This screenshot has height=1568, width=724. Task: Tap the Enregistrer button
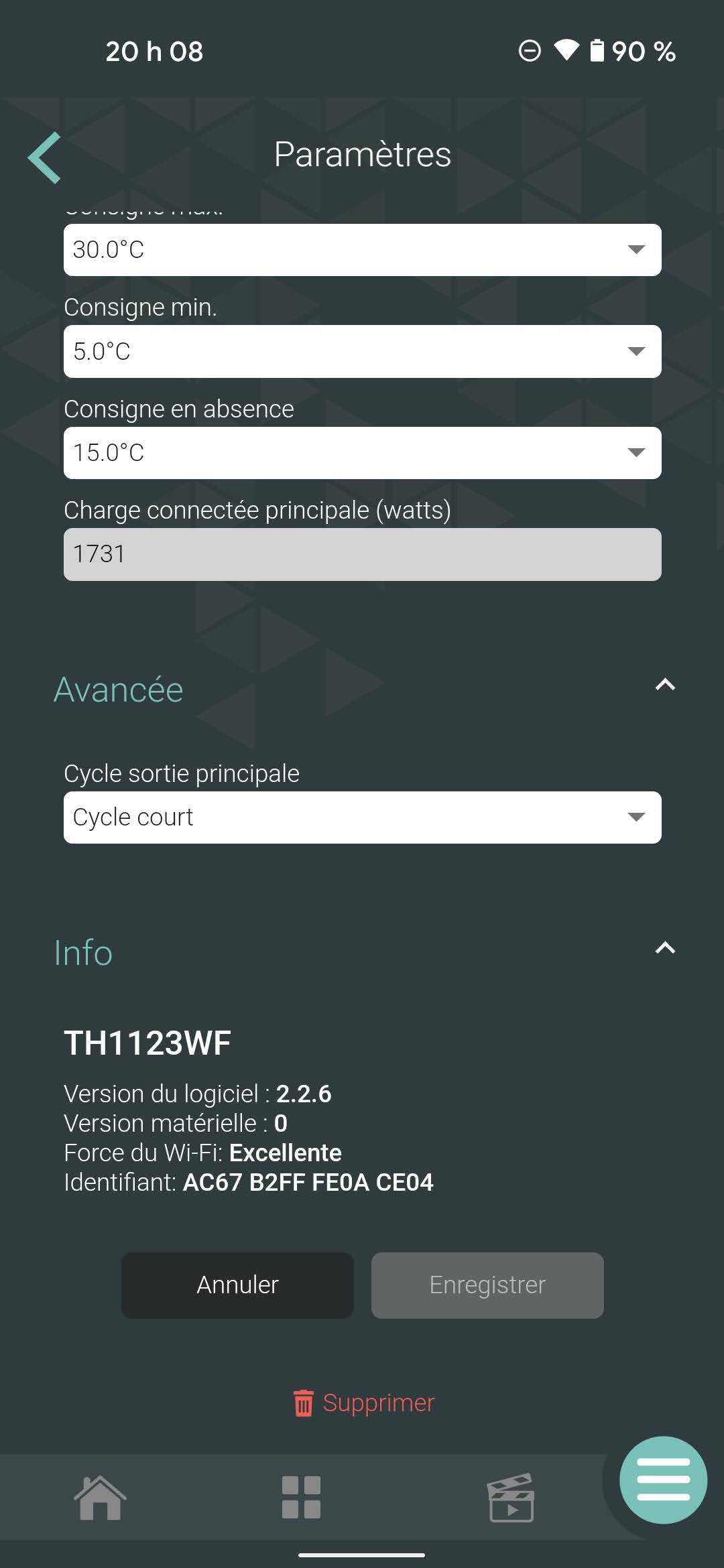point(487,1285)
